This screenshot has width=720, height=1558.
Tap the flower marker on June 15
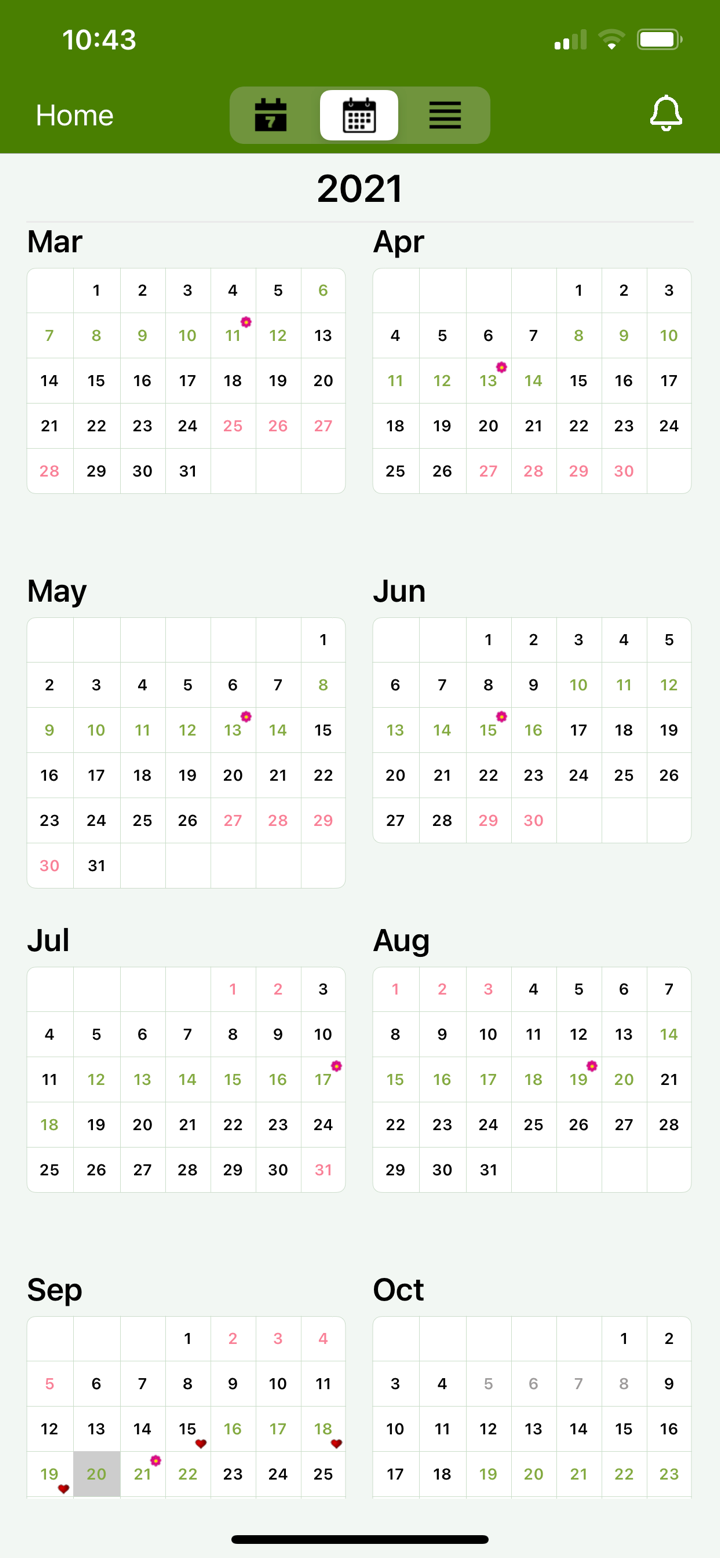500,716
